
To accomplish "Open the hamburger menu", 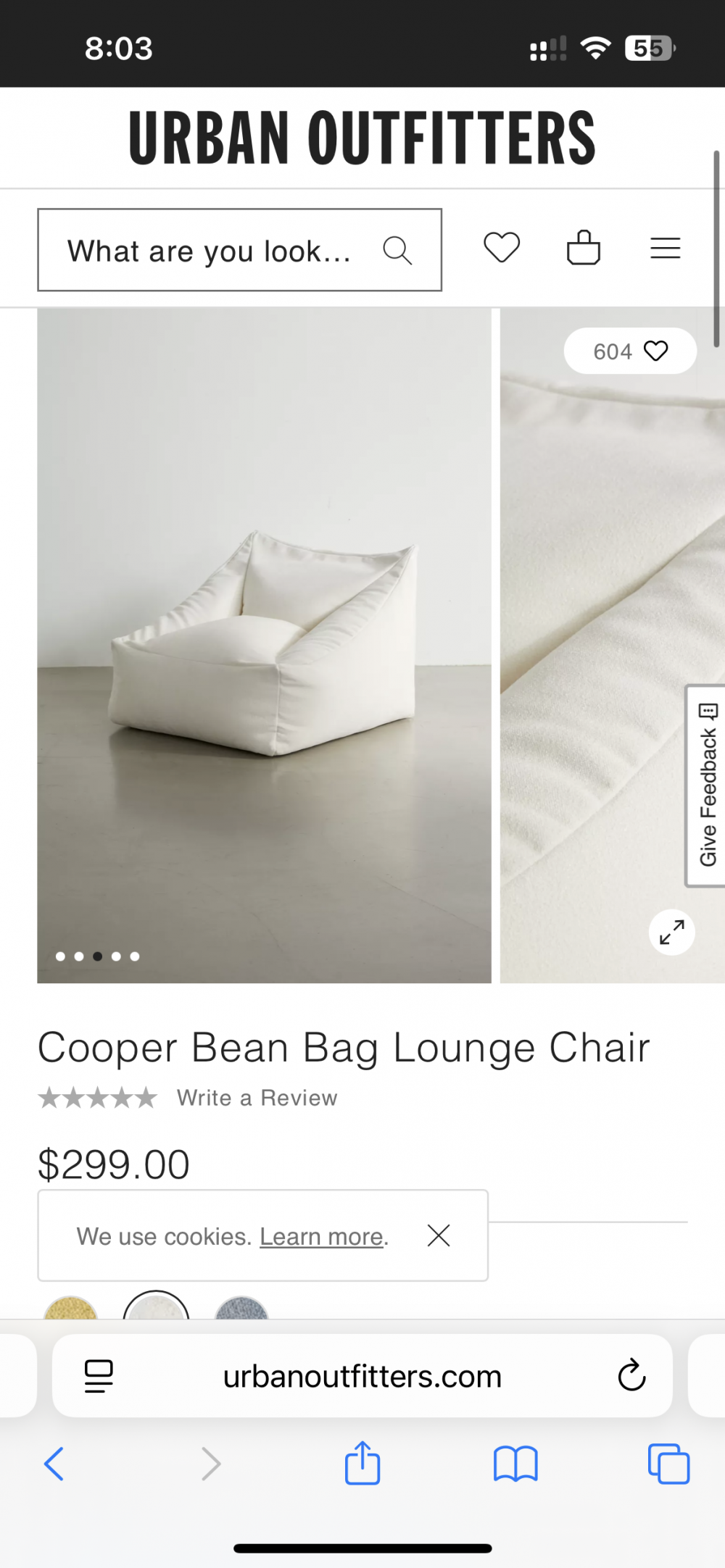I will coord(665,248).
